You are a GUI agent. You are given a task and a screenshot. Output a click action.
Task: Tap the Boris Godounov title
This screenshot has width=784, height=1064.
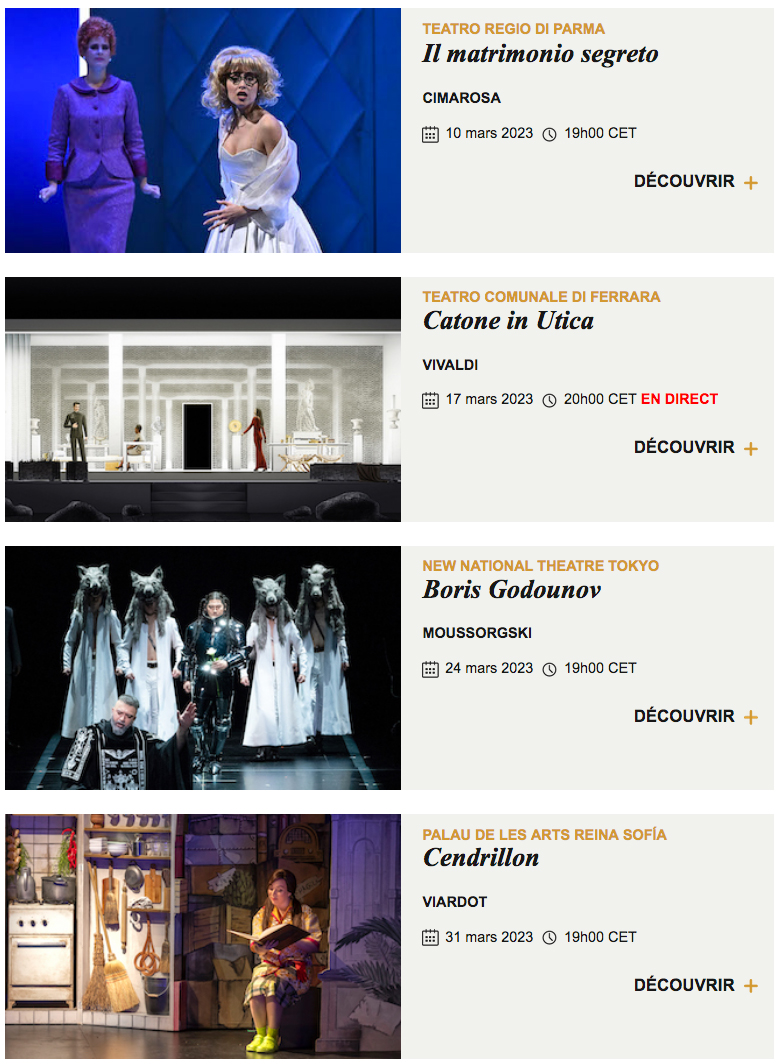pyautogui.click(x=511, y=590)
